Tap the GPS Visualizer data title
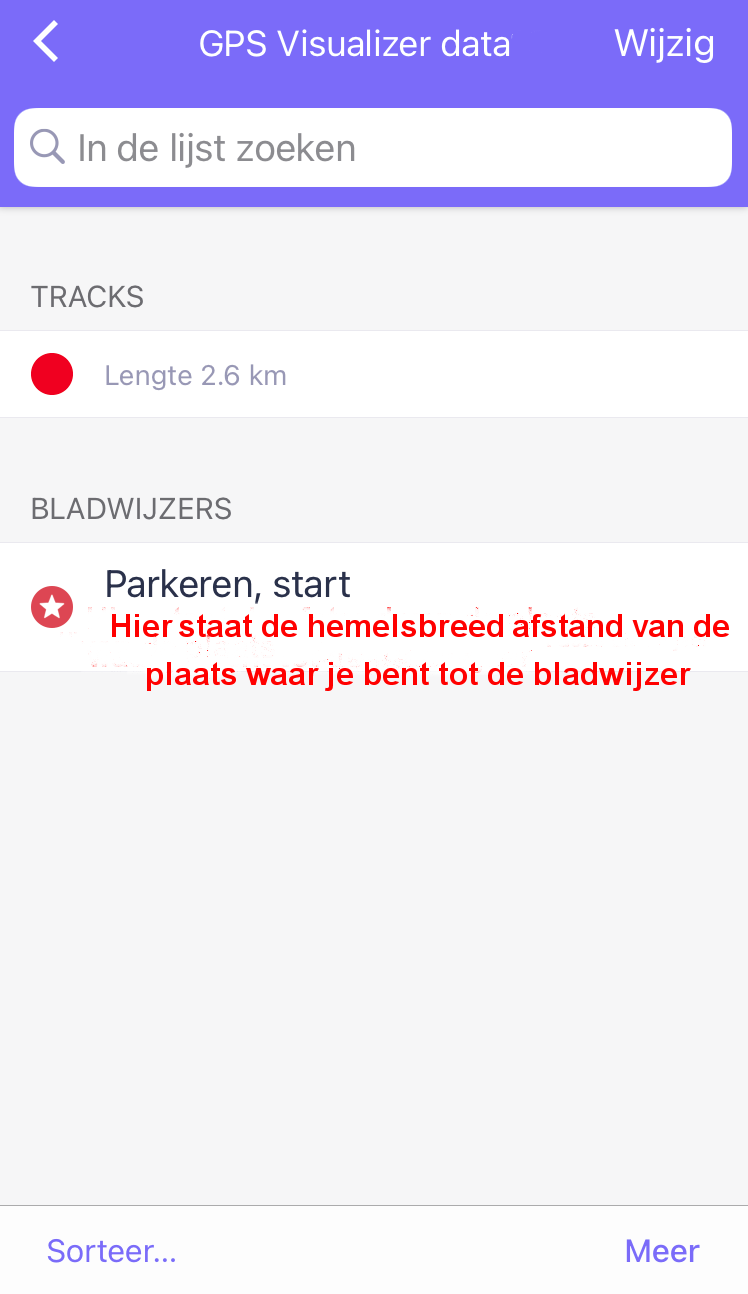 coord(355,43)
